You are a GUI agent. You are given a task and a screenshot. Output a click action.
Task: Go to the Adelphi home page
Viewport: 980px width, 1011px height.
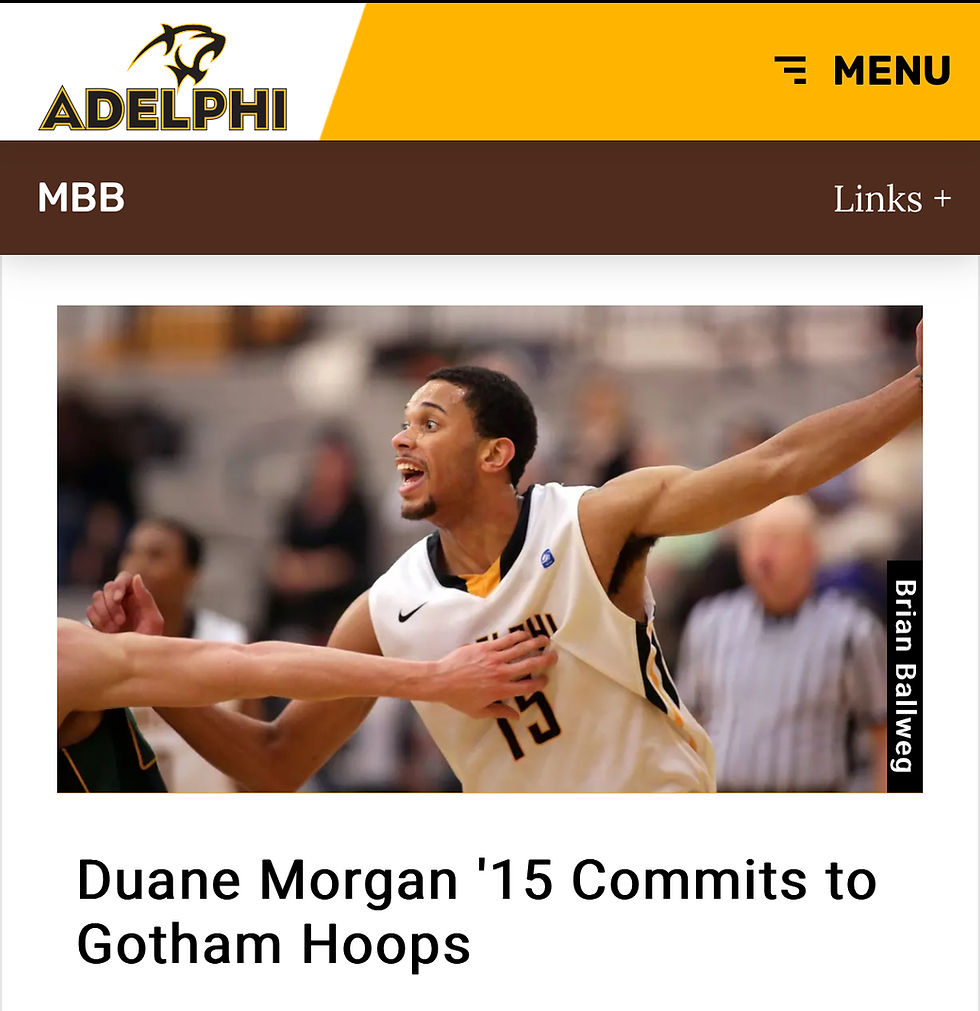point(164,80)
